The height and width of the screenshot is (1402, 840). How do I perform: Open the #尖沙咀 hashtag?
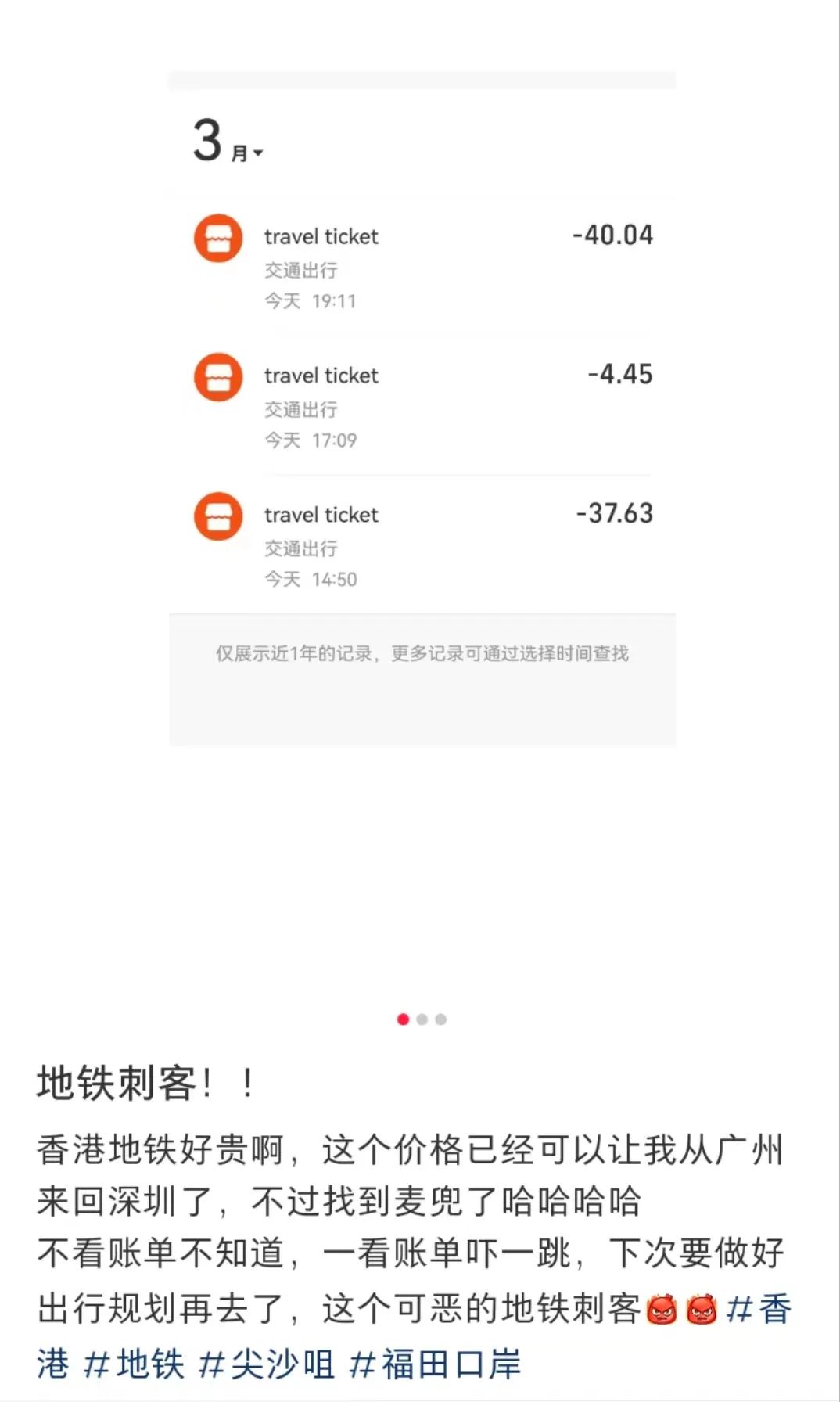tap(266, 1364)
